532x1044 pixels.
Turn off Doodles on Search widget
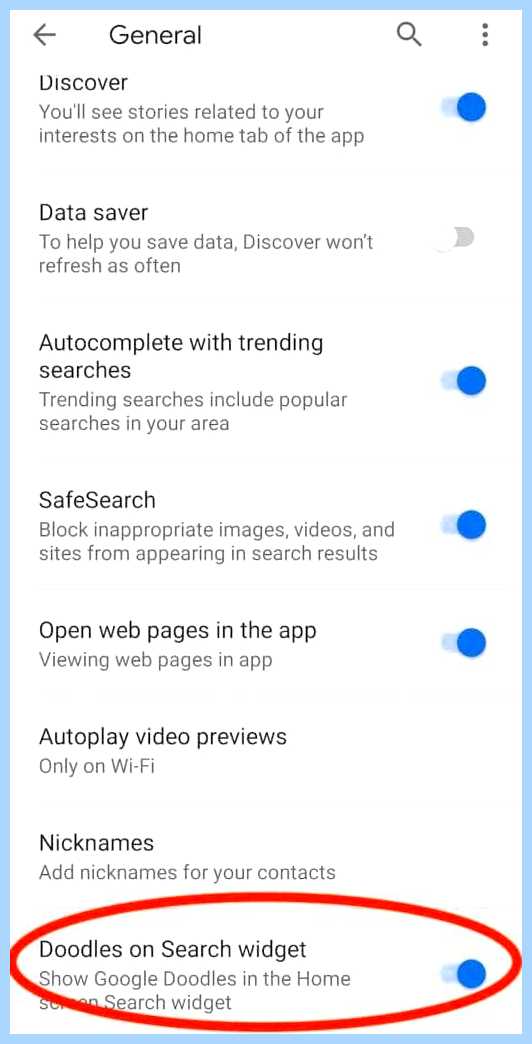coord(464,974)
